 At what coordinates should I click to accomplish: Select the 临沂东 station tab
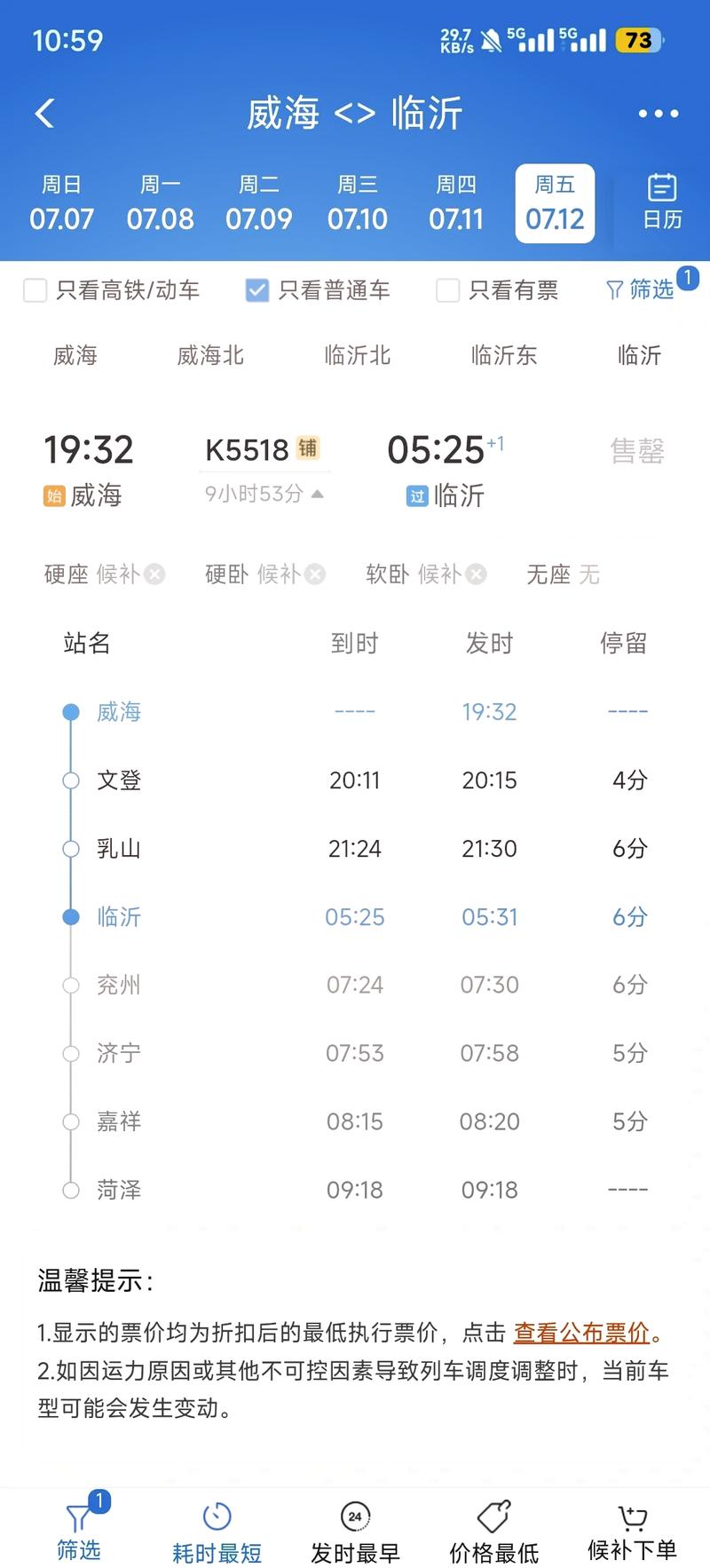(x=504, y=355)
